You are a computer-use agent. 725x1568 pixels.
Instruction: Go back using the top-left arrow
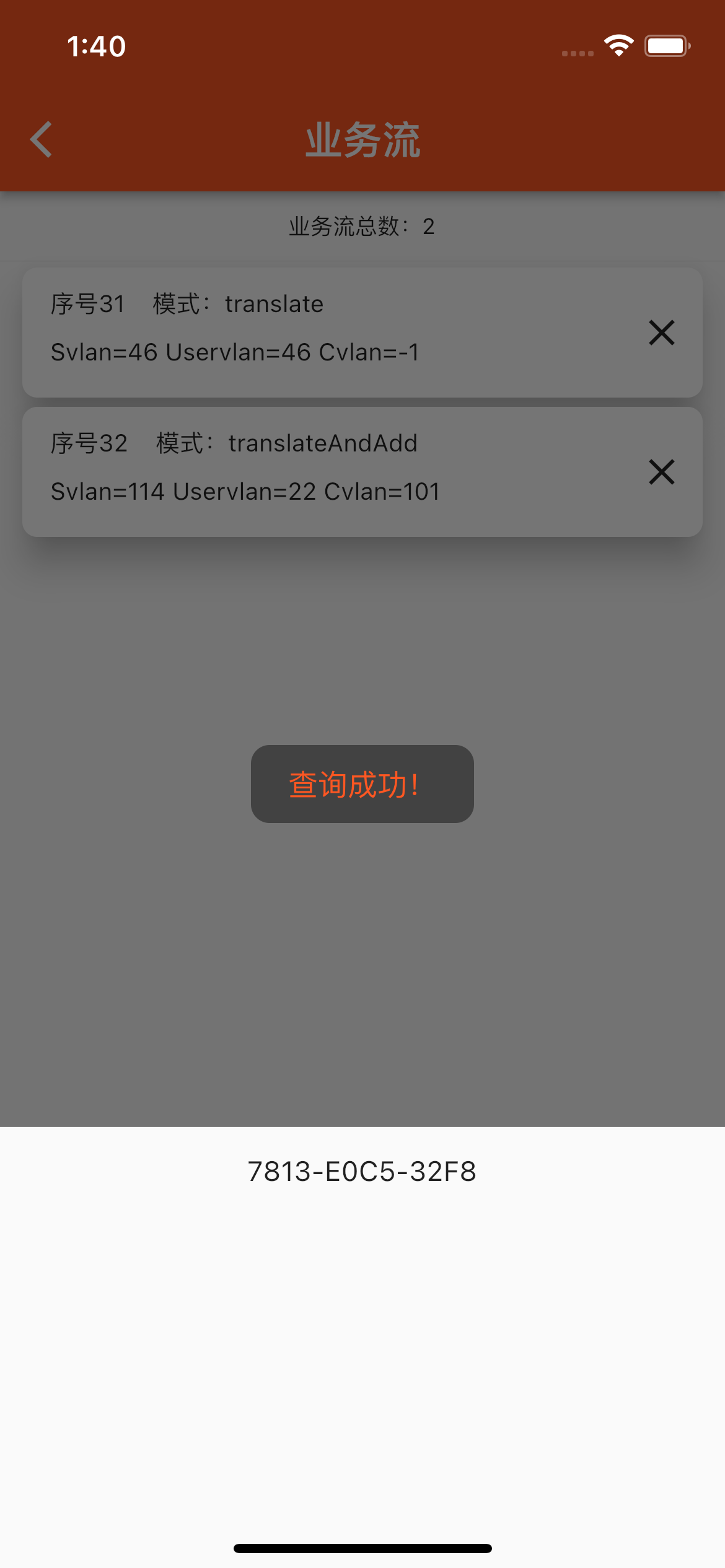coord(41,139)
